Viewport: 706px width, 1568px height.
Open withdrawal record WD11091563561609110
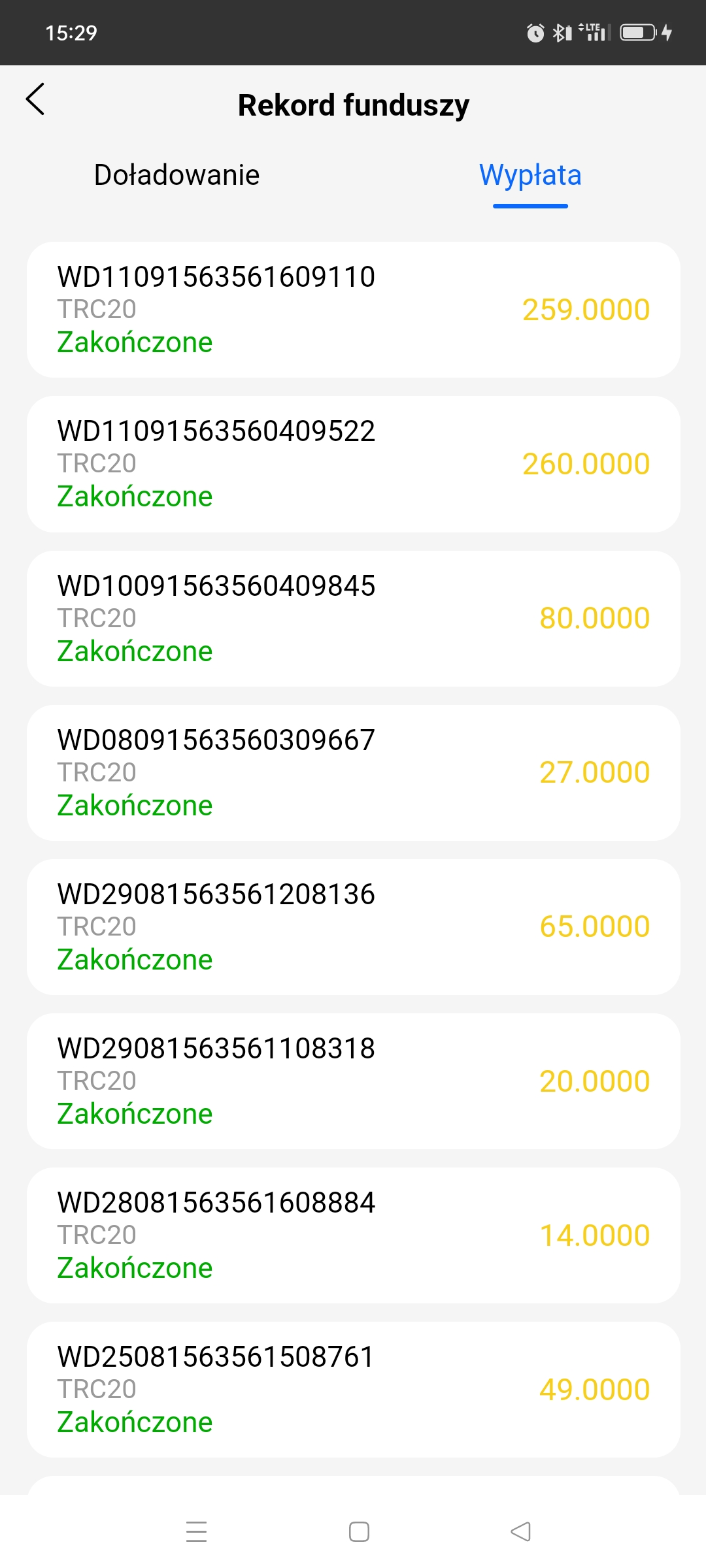[x=353, y=310]
